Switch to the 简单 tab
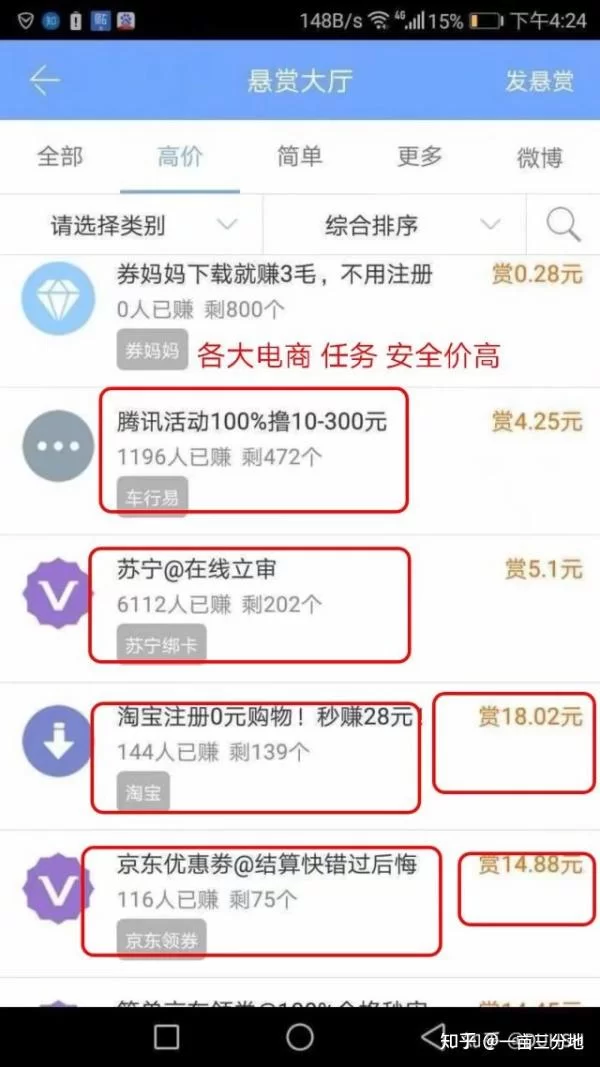 [x=300, y=157]
